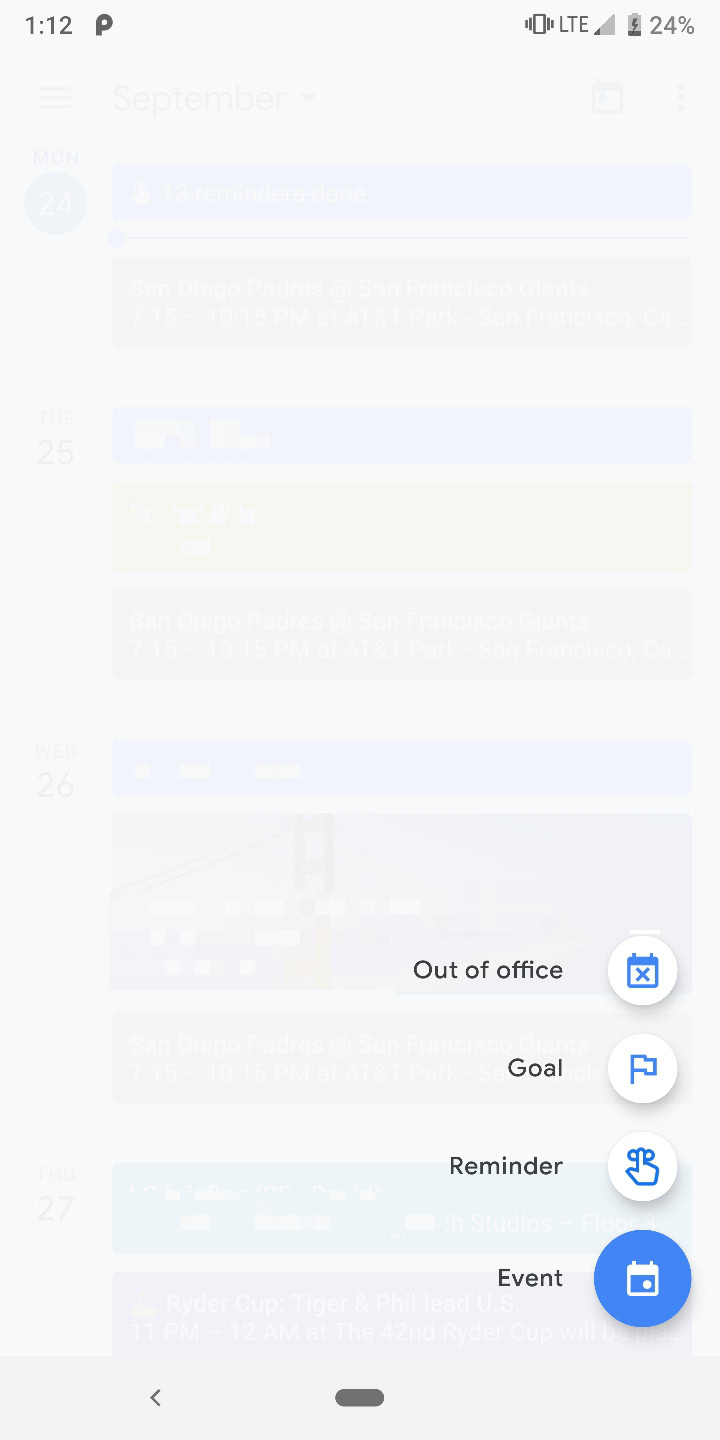Create a new Reminder
The image size is (720, 1440).
tap(642, 1167)
